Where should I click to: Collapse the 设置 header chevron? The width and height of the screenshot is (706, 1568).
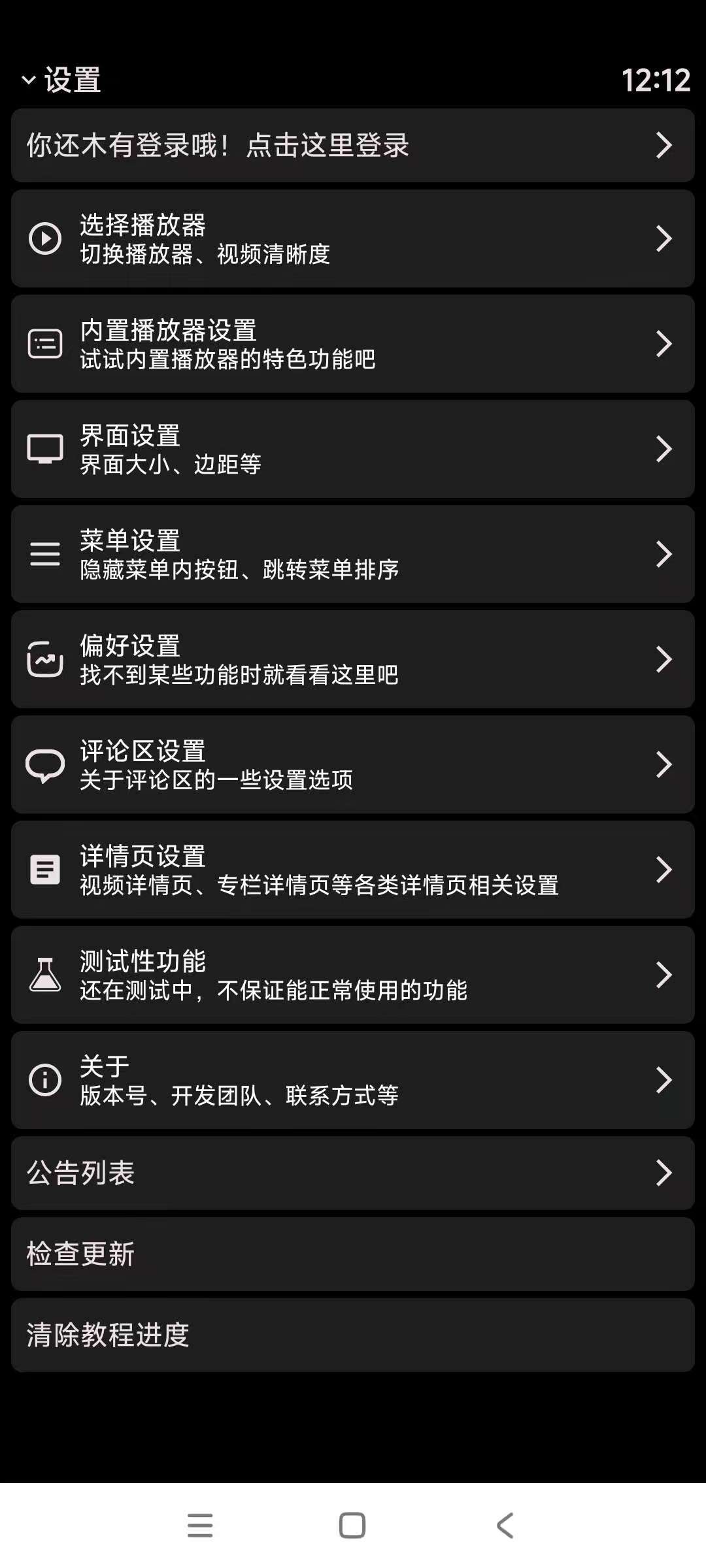point(29,80)
